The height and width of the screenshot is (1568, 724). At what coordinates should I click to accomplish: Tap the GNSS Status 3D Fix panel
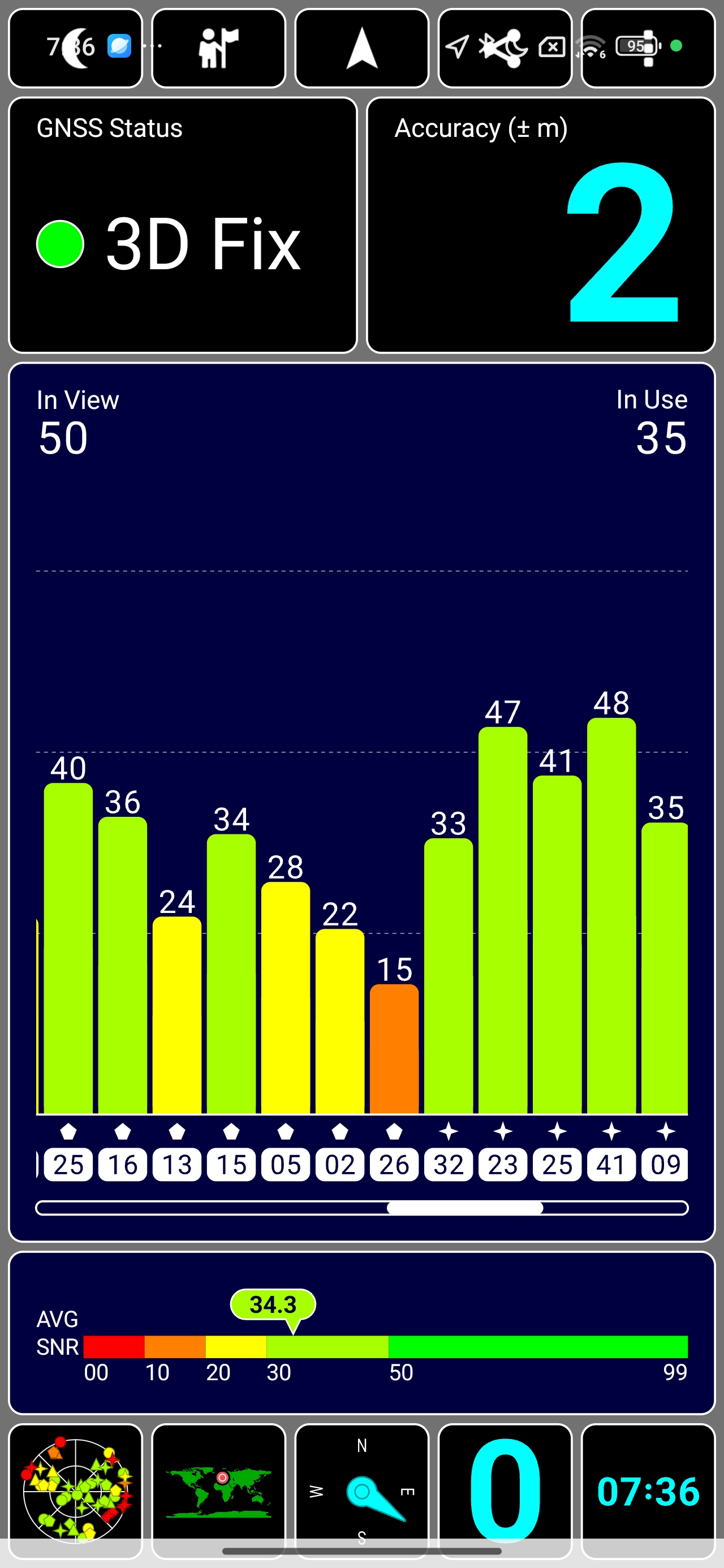(183, 225)
